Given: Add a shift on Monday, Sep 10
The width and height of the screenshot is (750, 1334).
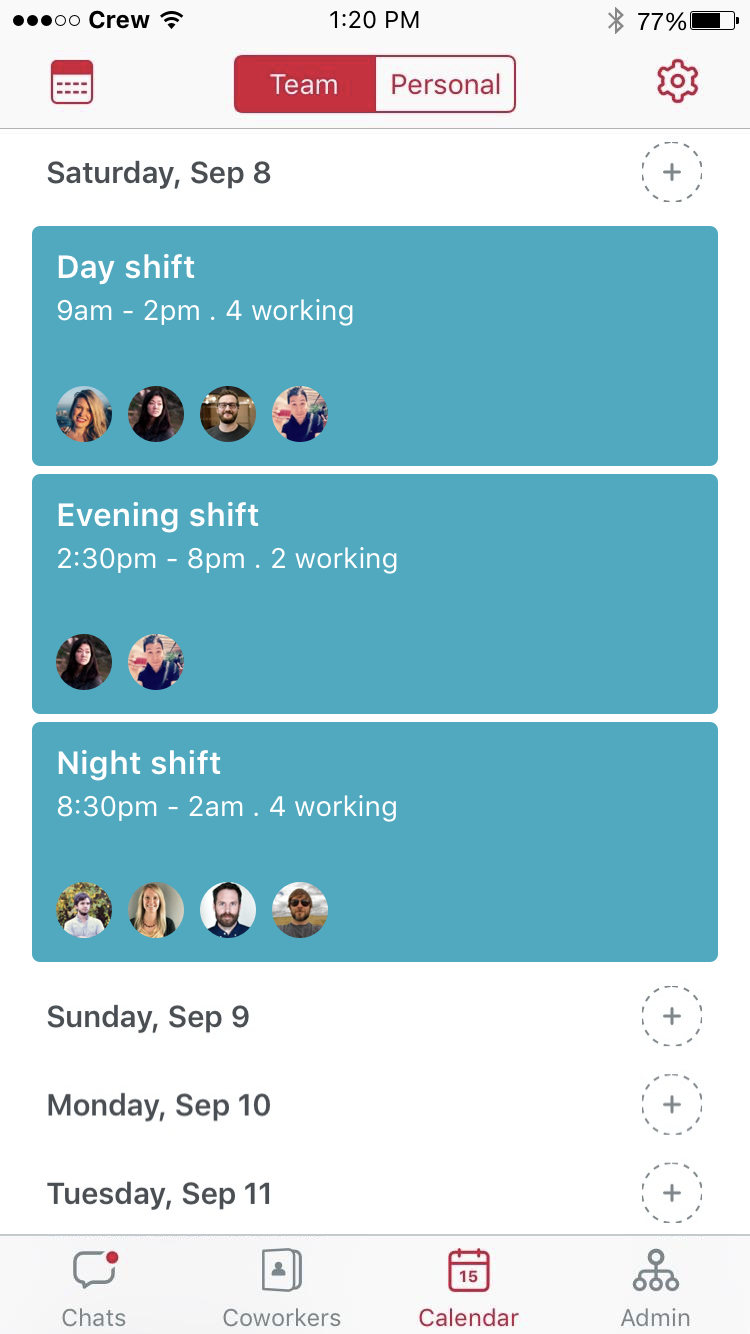Looking at the screenshot, I should point(672,1104).
